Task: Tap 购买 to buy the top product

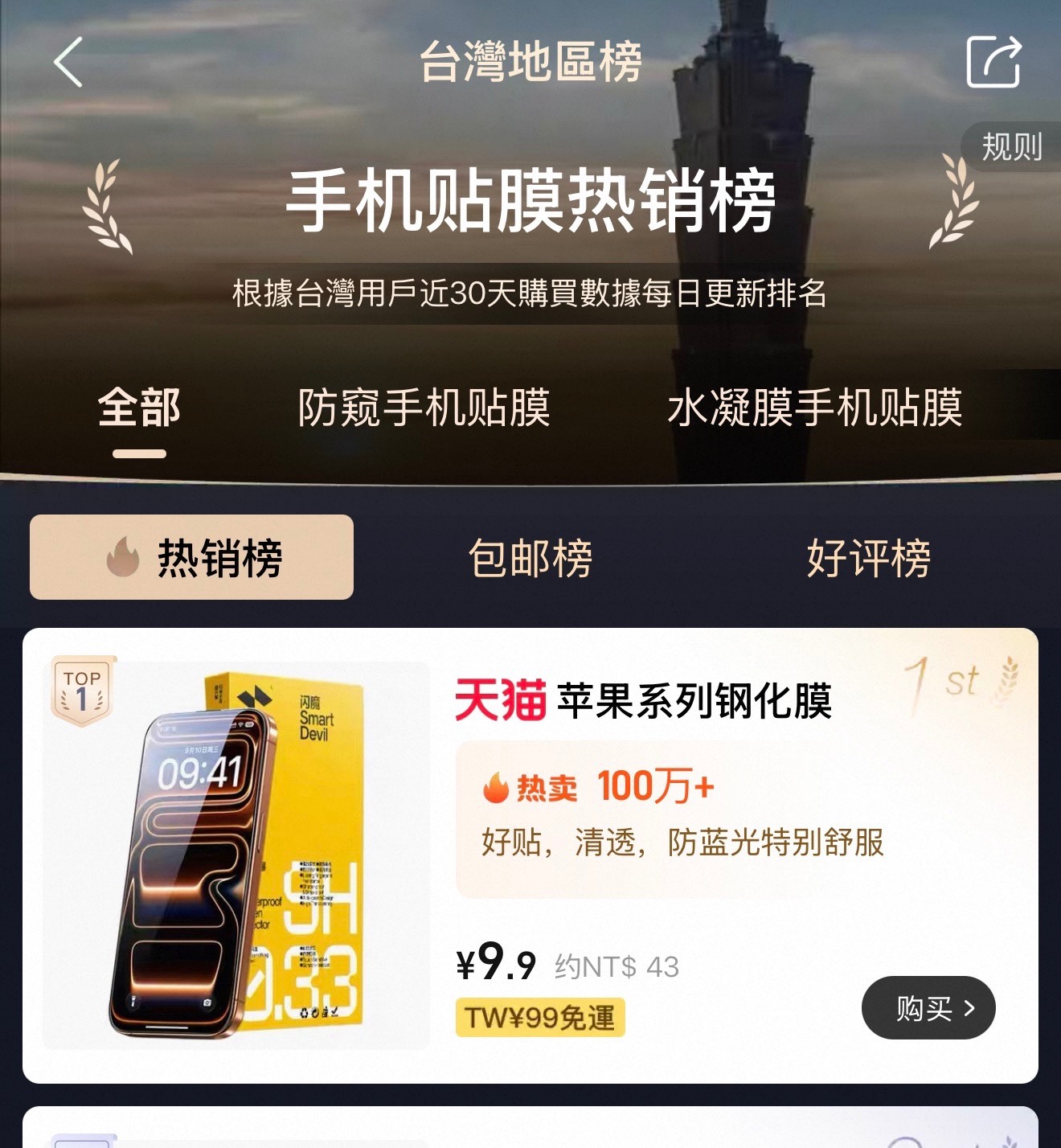Action: [x=928, y=1007]
